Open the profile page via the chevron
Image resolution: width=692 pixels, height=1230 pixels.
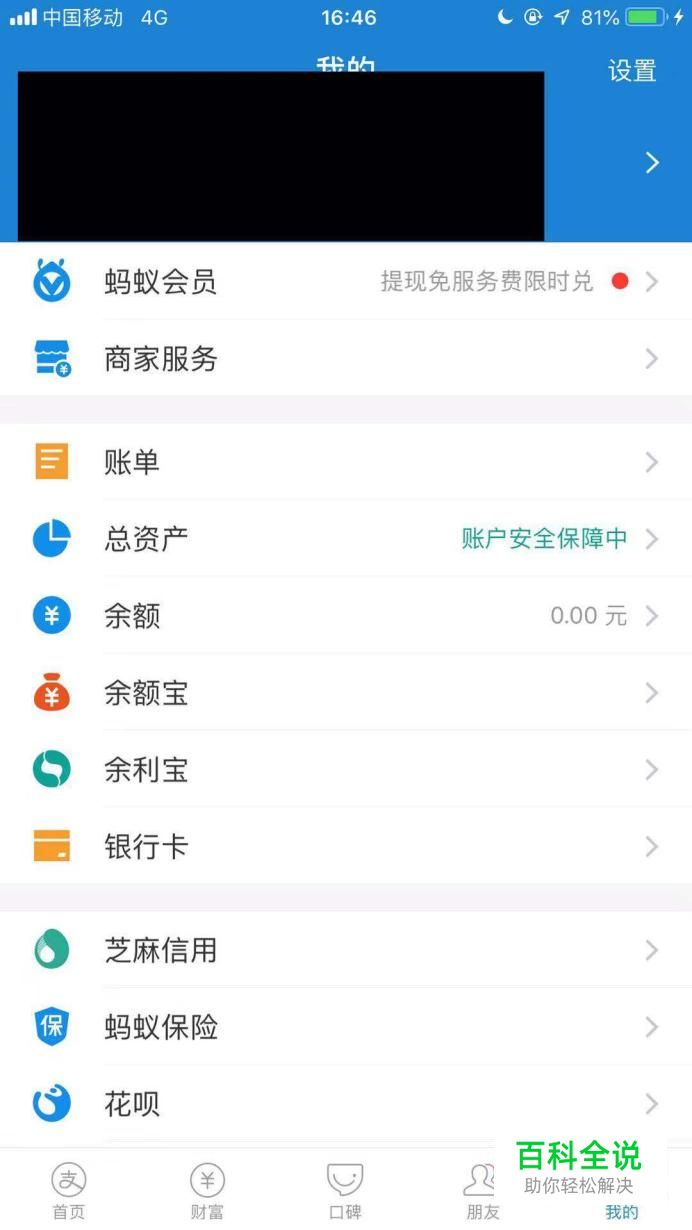tap(652, 163)
